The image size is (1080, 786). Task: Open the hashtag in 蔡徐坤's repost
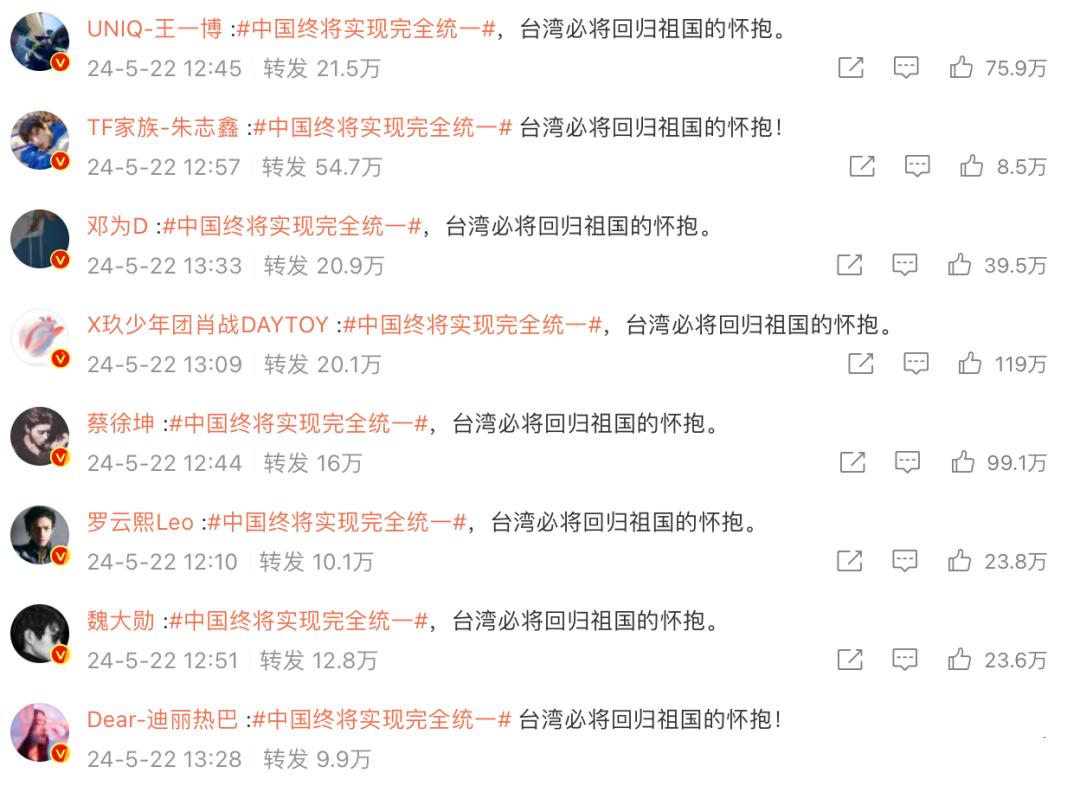[x=298, y=424]
